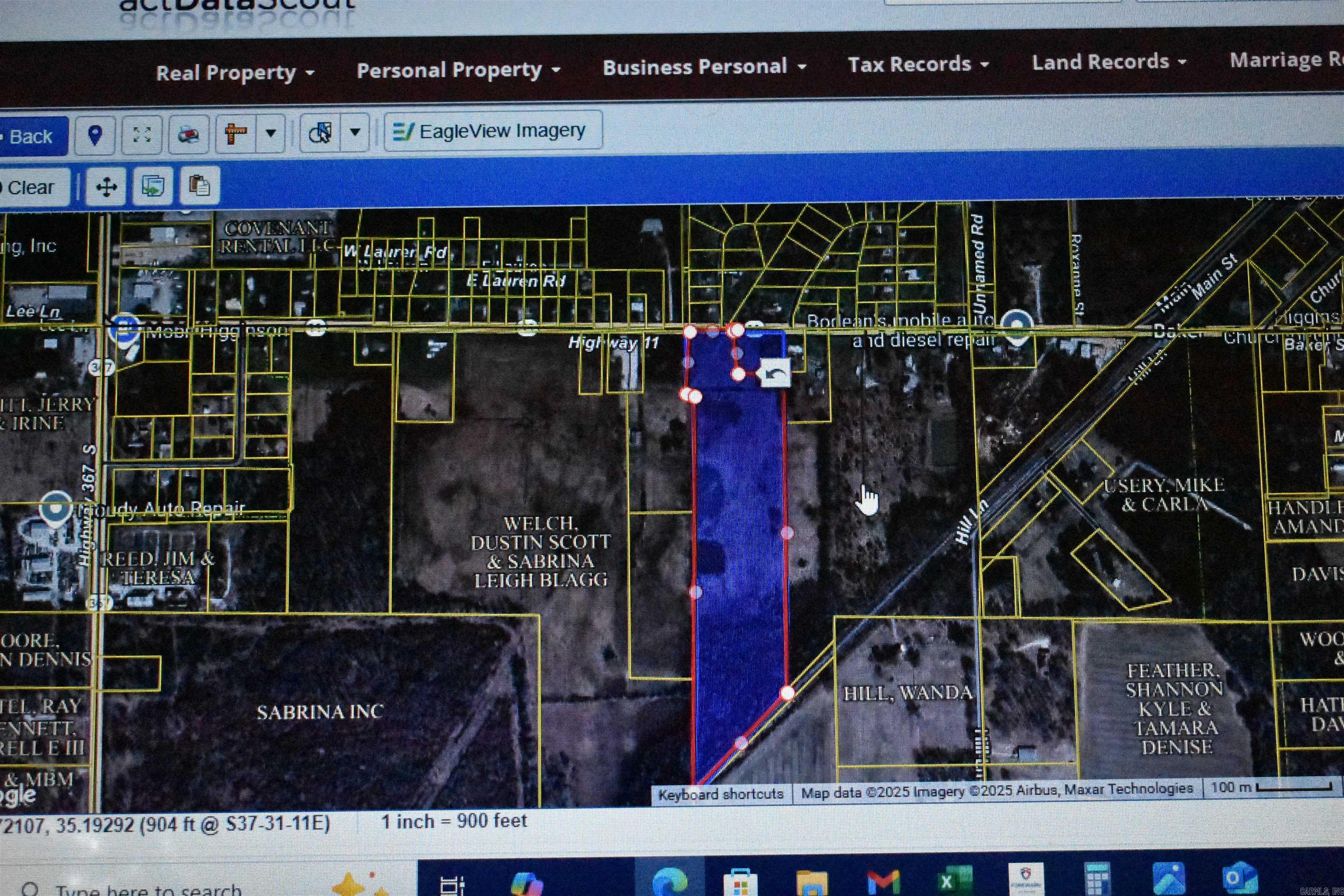Open the Business Personal dropdown
The image size is (1344, 896).
[x=704, y=67]
